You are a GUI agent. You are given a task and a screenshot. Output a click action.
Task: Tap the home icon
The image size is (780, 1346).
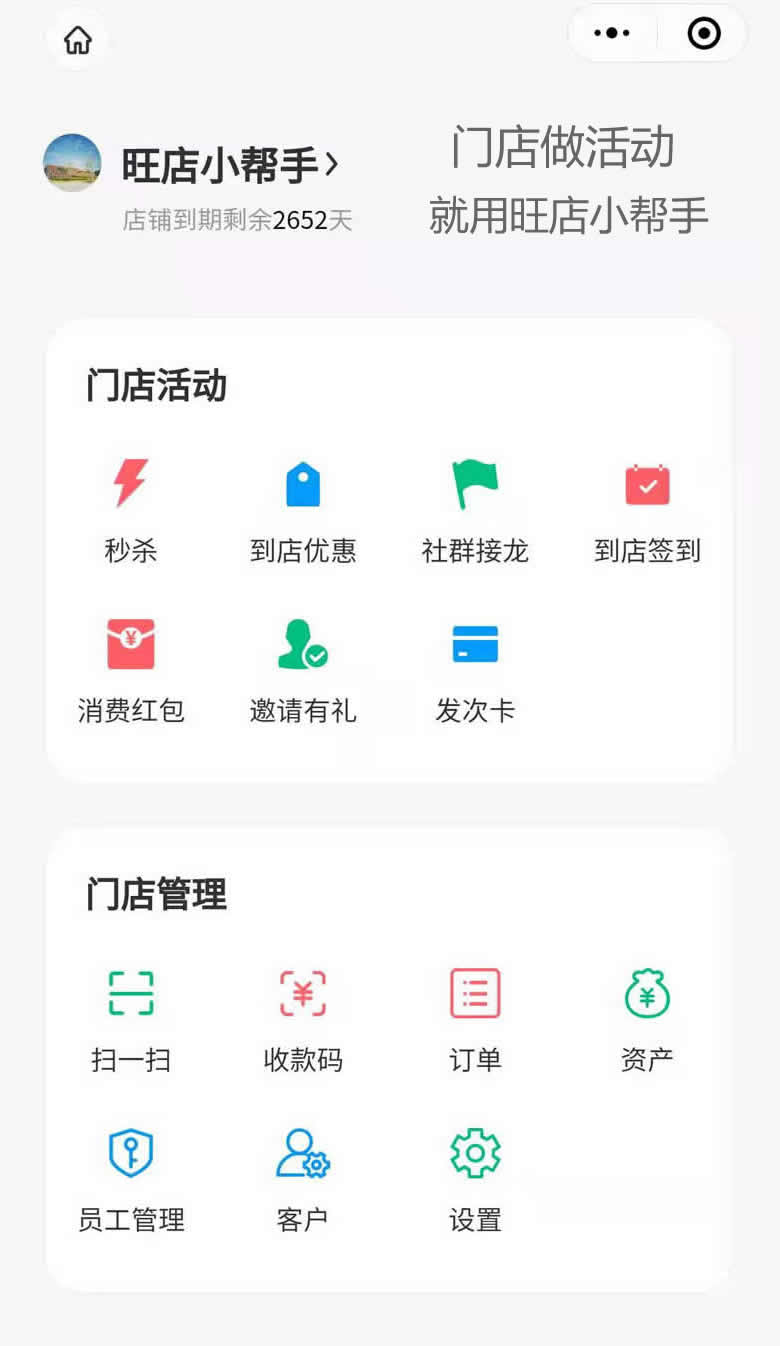pyautogui.click(x=77, y=40)
